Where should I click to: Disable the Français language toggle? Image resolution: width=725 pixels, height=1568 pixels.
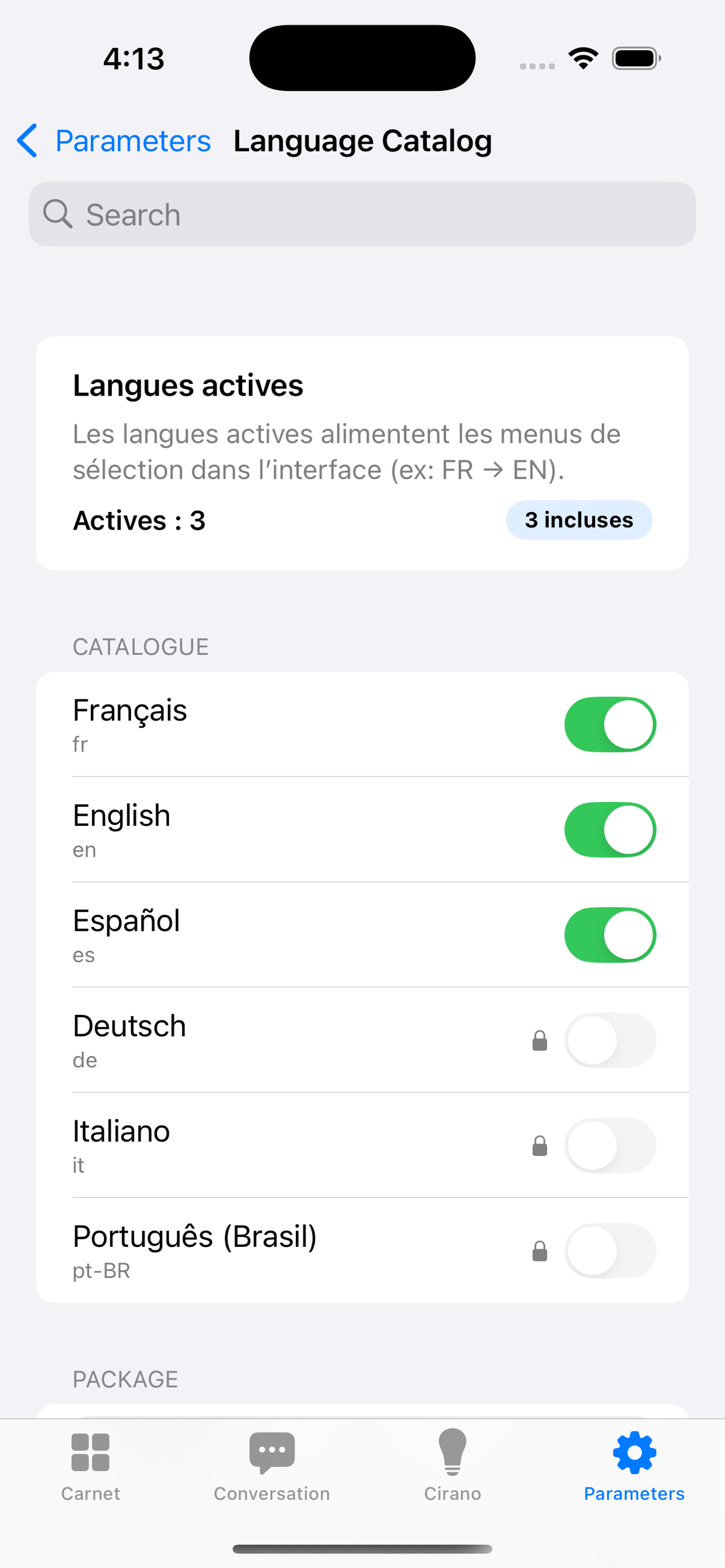point(609,724)
